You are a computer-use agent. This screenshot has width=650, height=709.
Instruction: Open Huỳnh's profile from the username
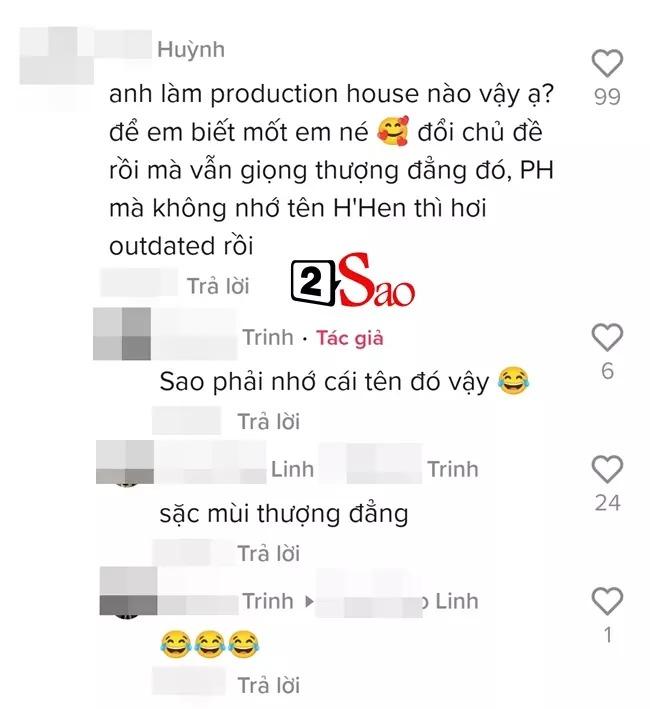coord(191,49)
